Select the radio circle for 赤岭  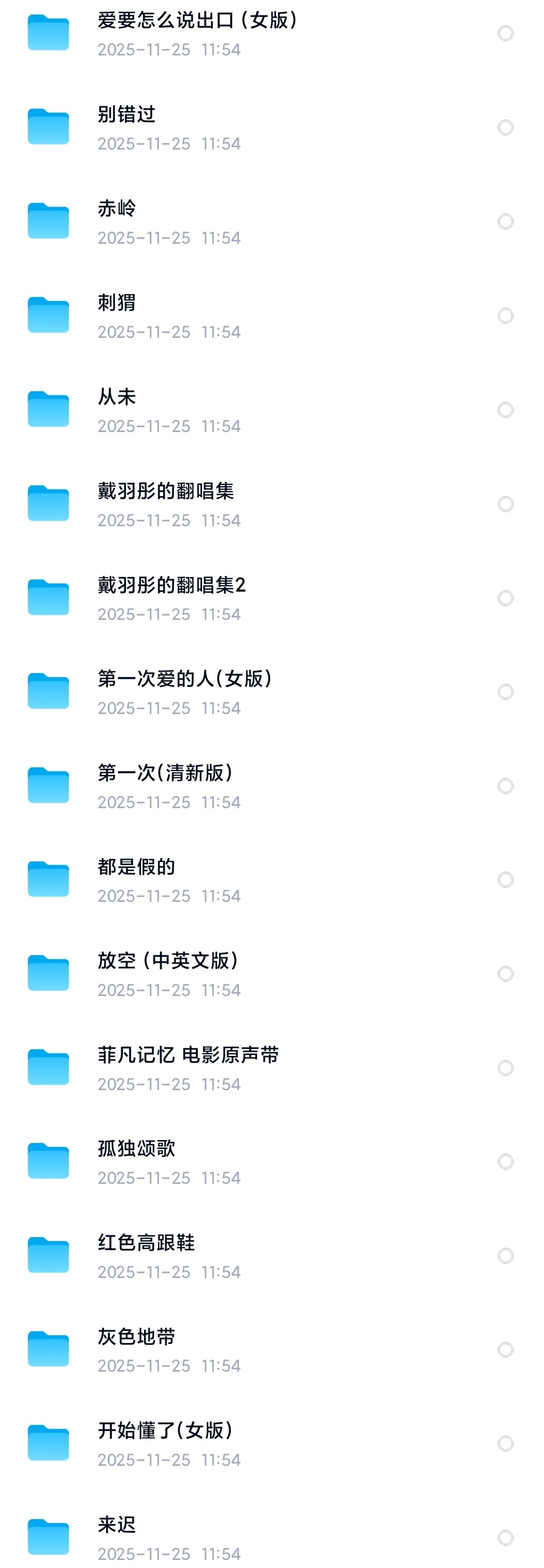click(x=505, y=222)
